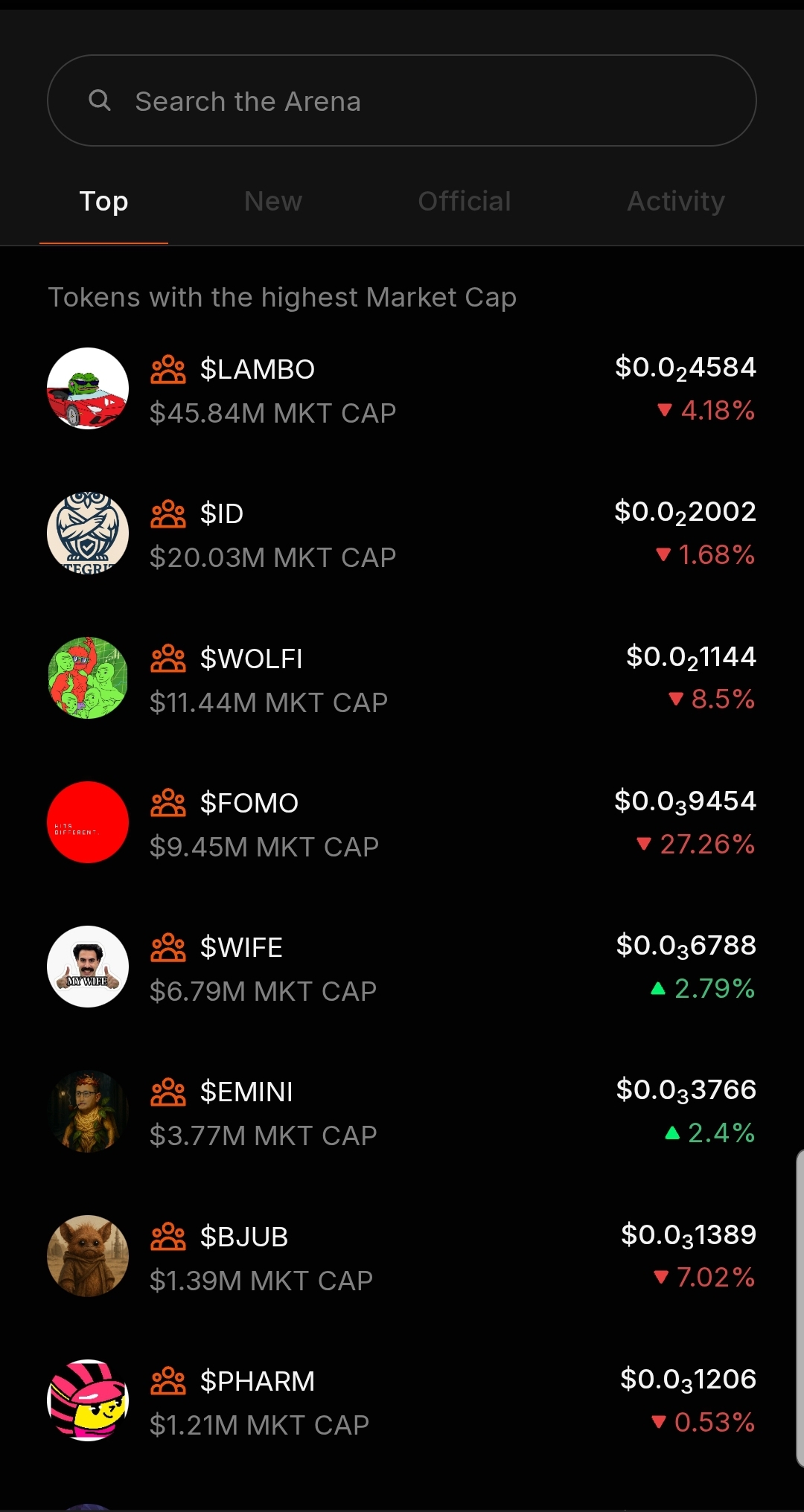Tap the Search the Arena field
Viewport: 804px width, 1512px height.
(x=402, y=100)
